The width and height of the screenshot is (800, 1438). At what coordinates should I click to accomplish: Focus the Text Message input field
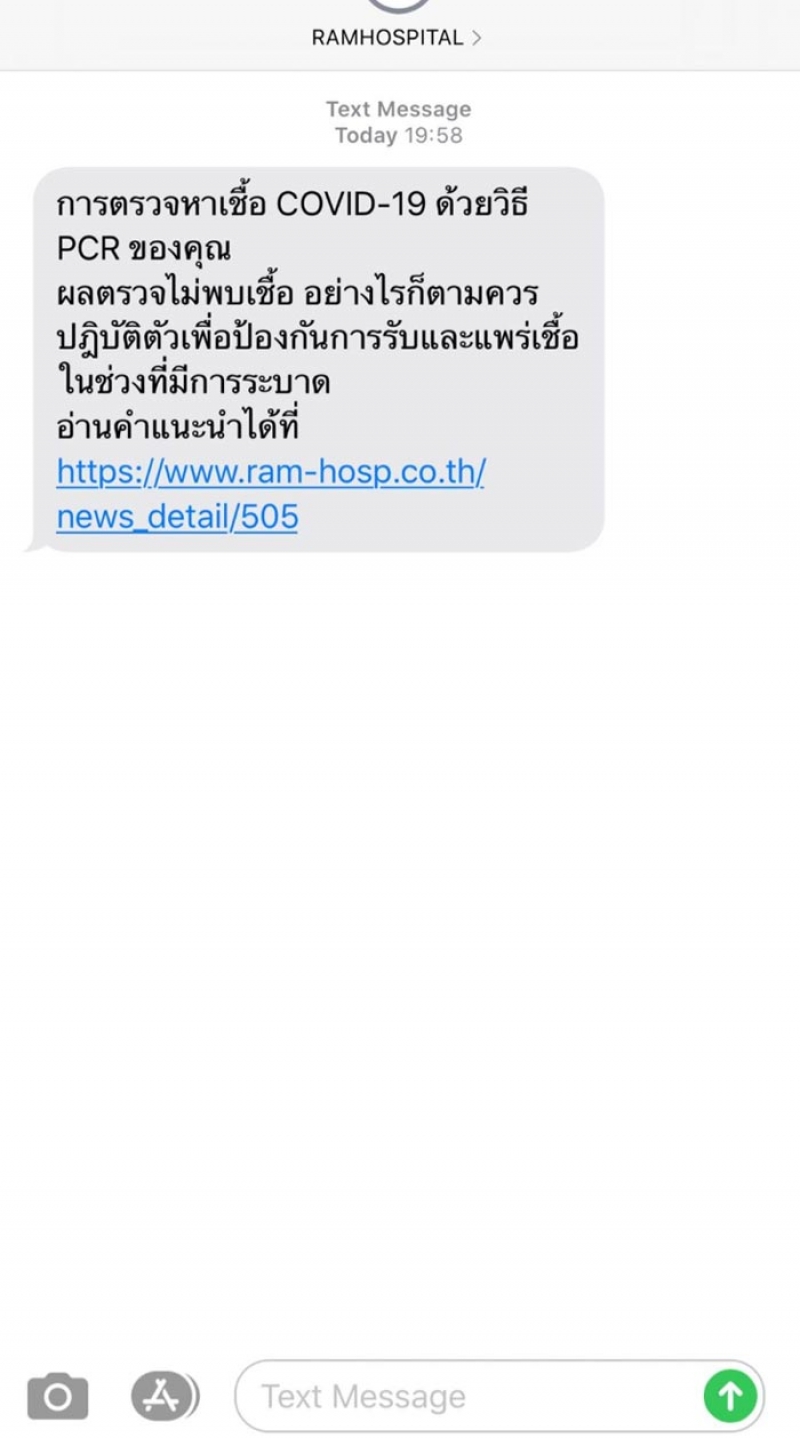coord(470,1395)
